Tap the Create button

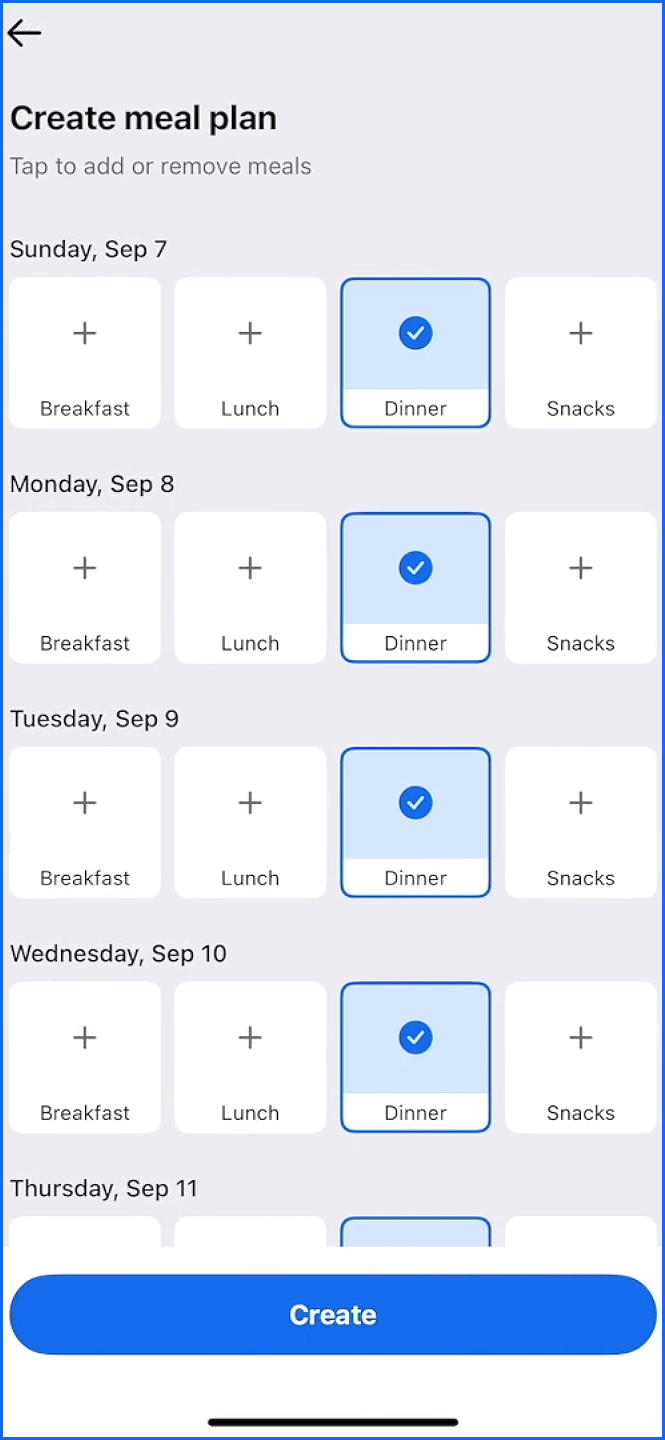(x=333, y=1314)
